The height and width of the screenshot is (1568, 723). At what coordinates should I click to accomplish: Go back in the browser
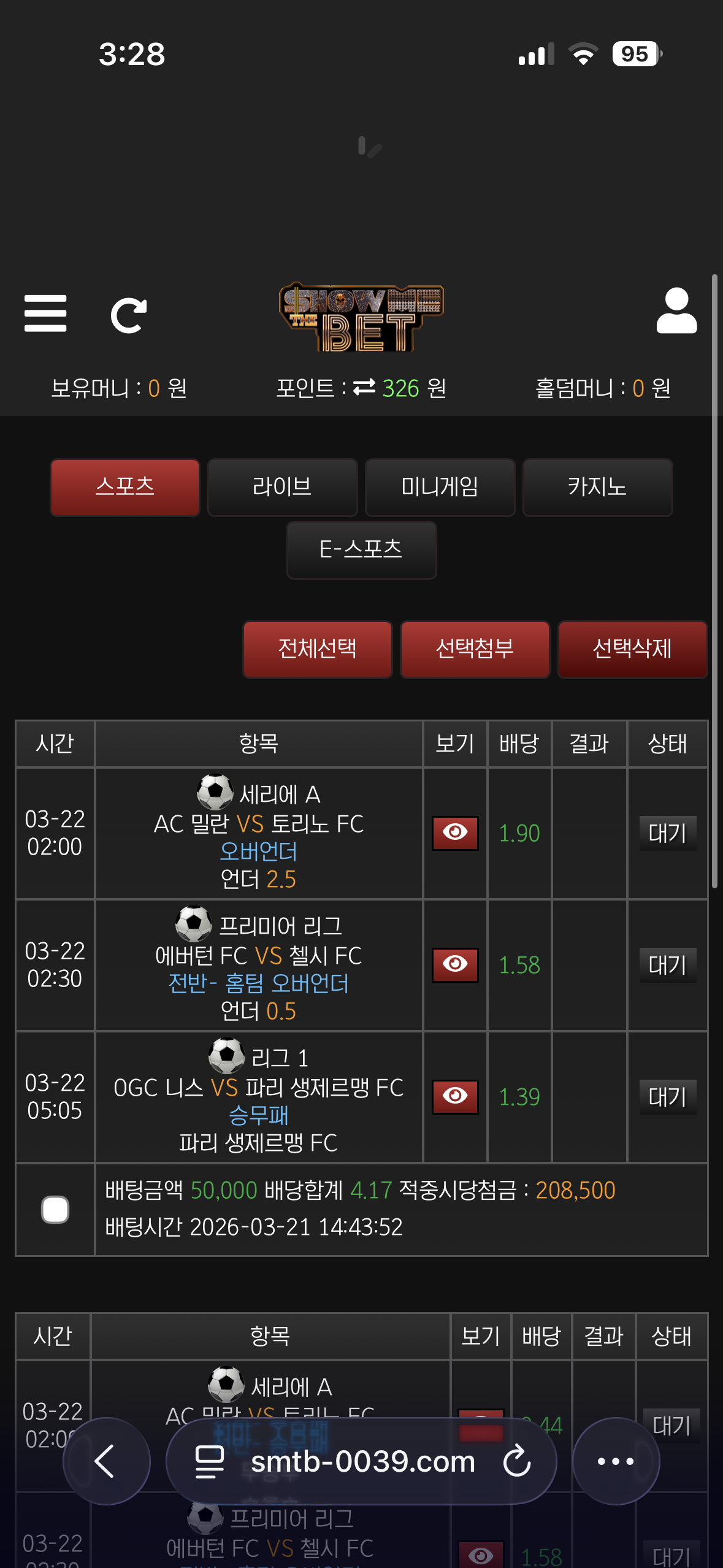tap(106, 1461)
